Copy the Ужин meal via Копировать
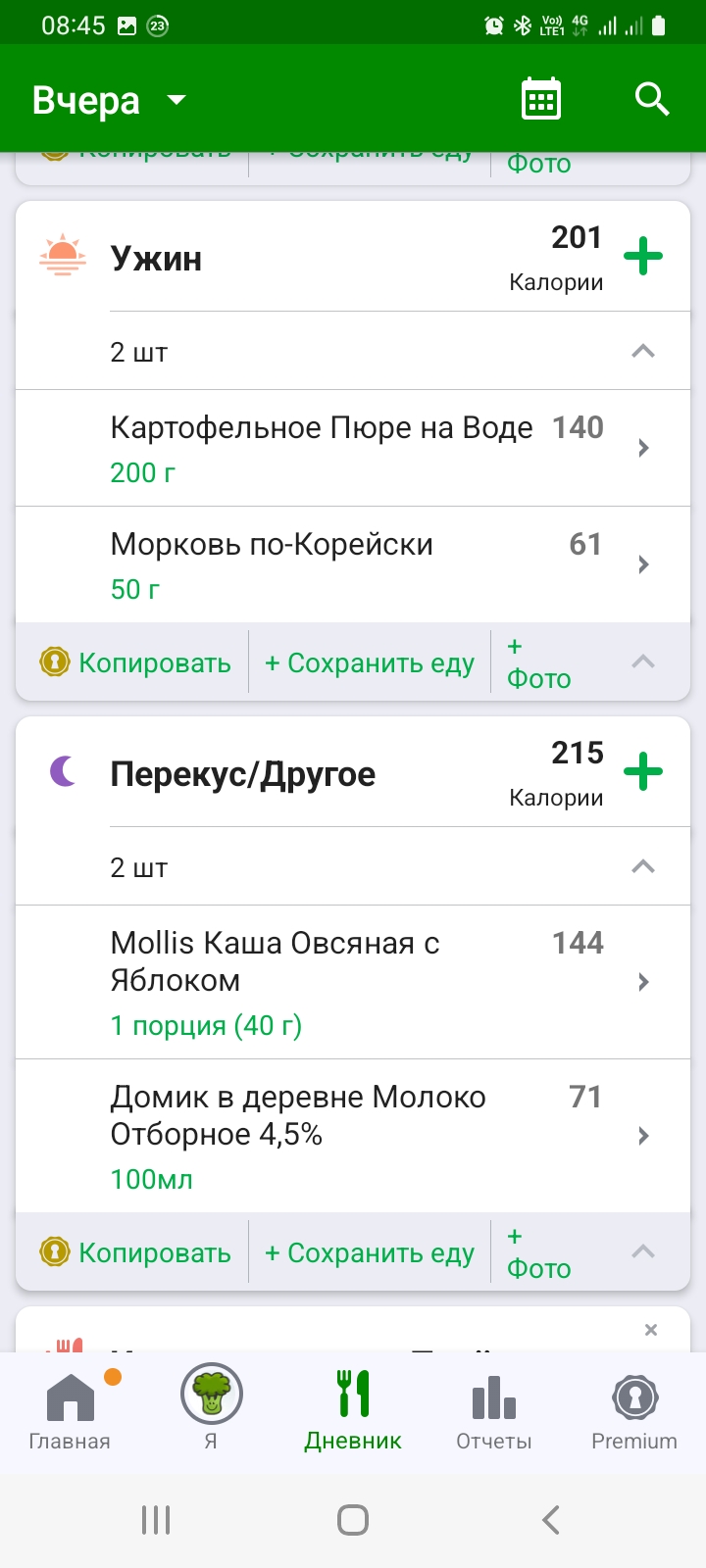 pyautogui.click(x=135, y=662)
